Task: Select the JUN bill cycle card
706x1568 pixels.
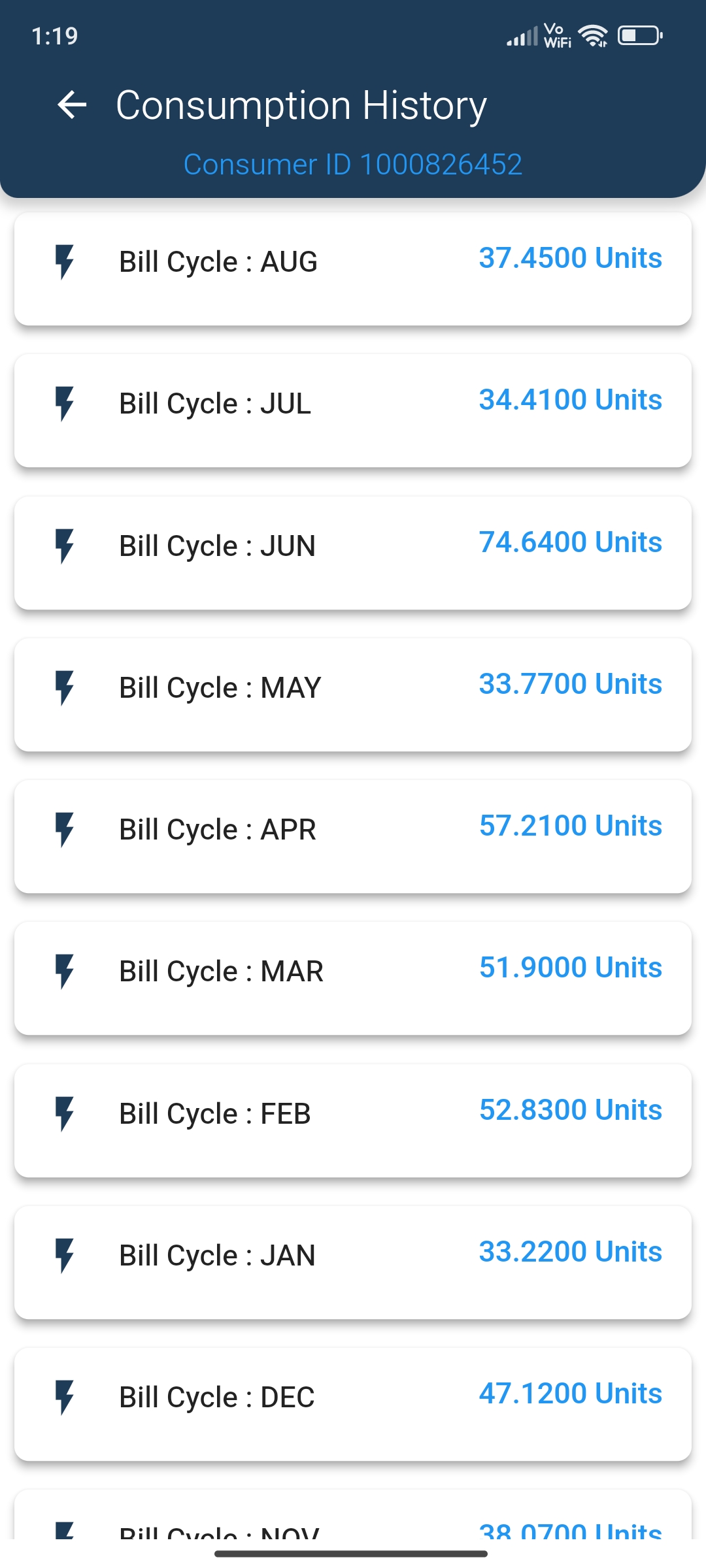Action: point(353,553)
